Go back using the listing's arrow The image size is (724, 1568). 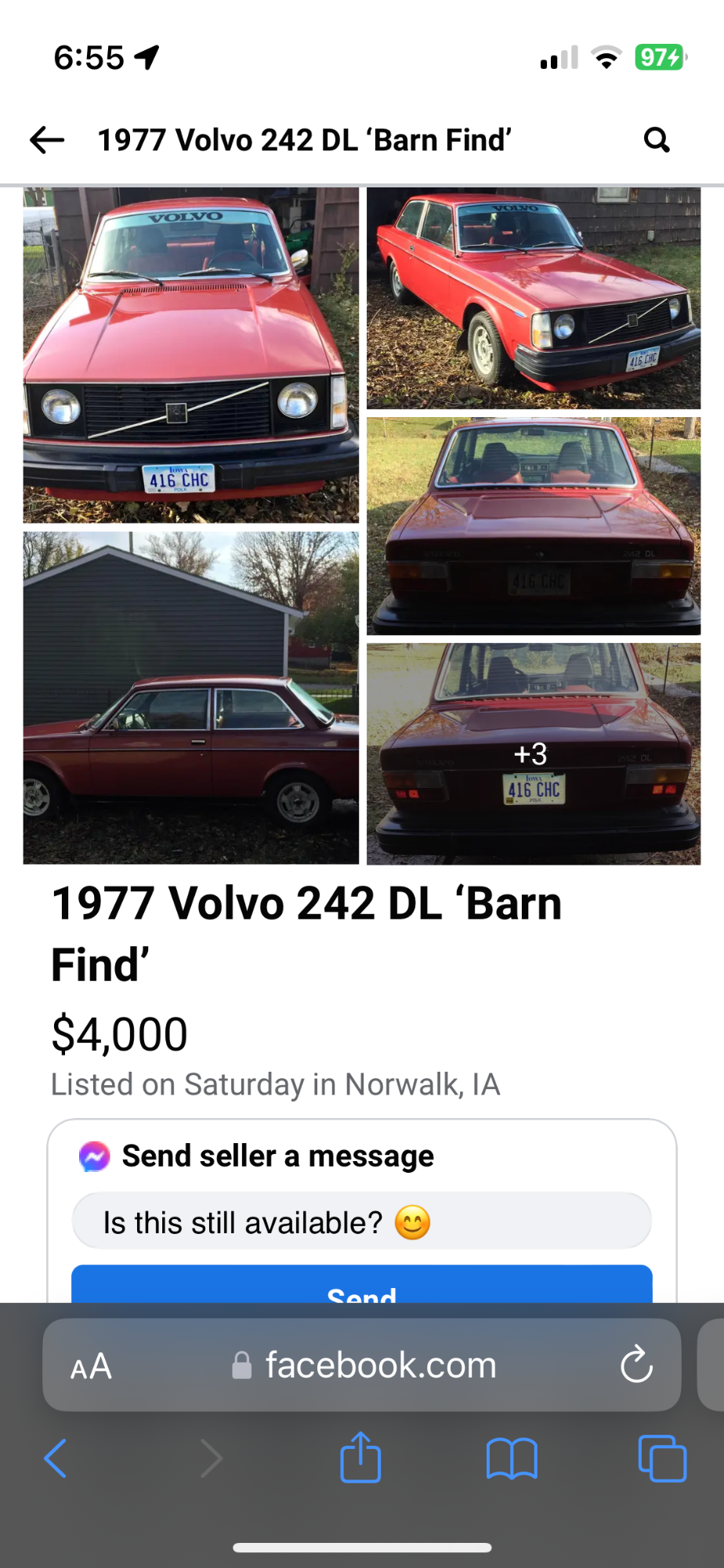tap(47, 140)
